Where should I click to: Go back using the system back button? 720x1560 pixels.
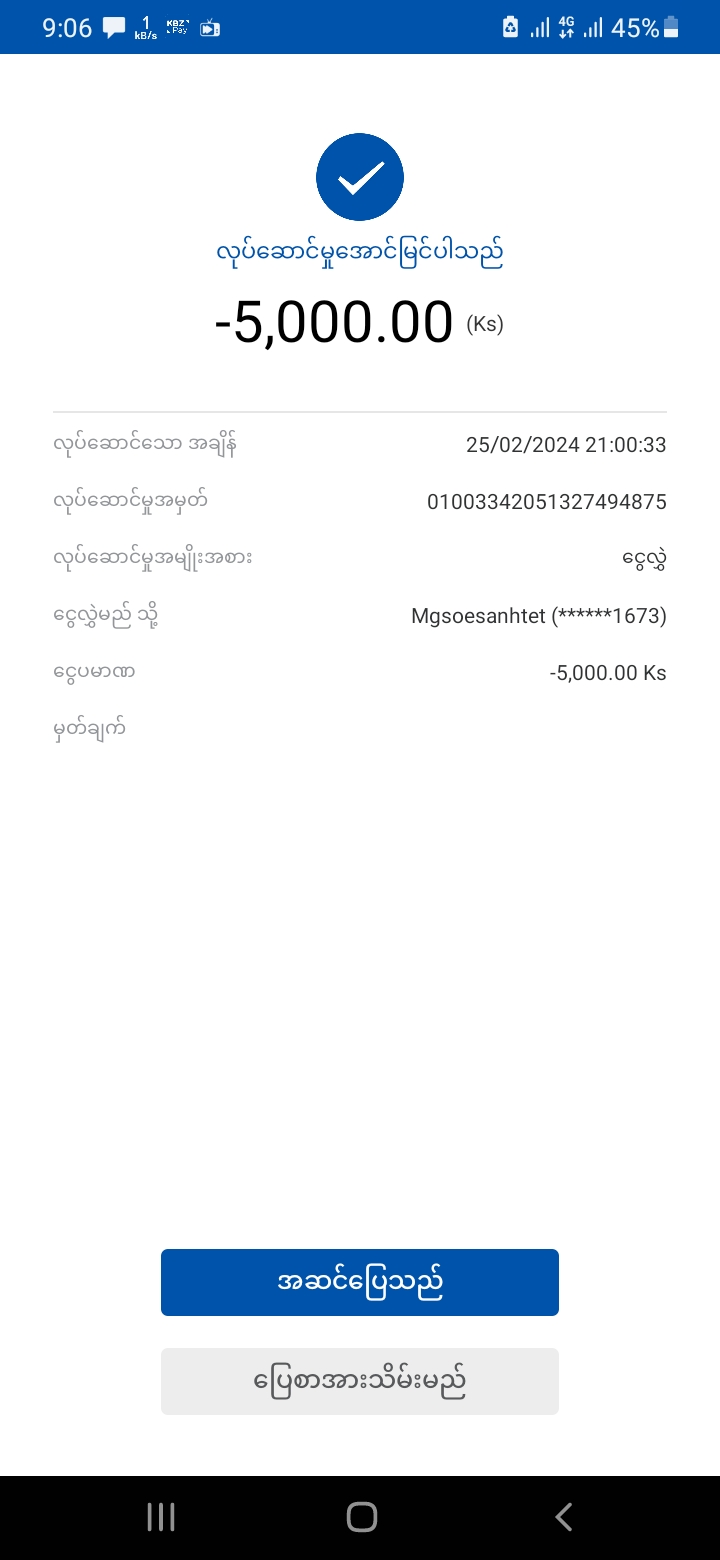[563, 1517]
